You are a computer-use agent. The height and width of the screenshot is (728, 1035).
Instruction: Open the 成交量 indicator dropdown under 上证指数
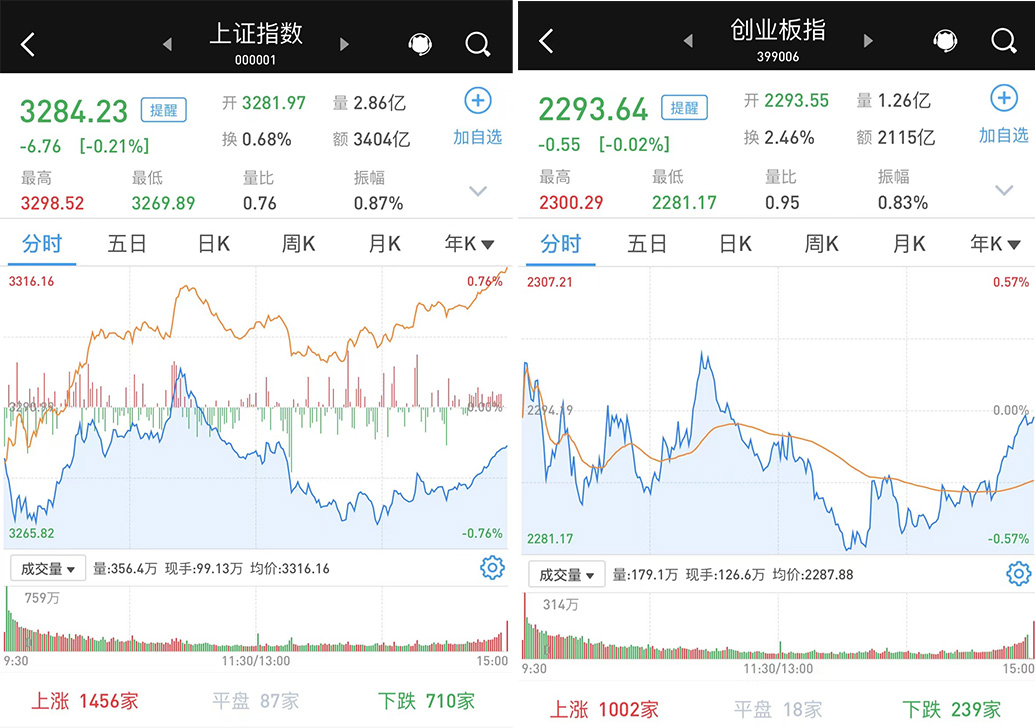point(49,569)
